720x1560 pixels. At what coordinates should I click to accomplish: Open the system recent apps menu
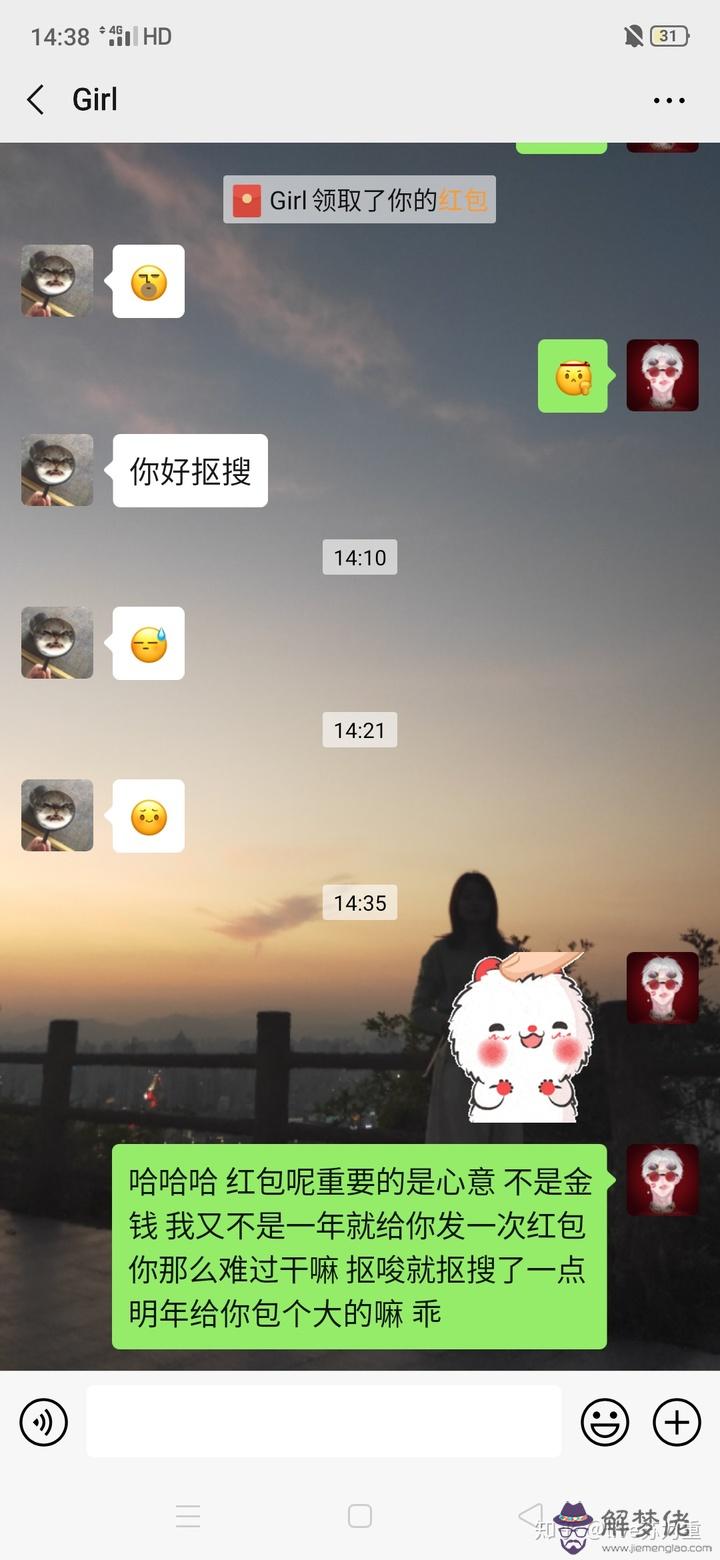[x=188, y=1516]
